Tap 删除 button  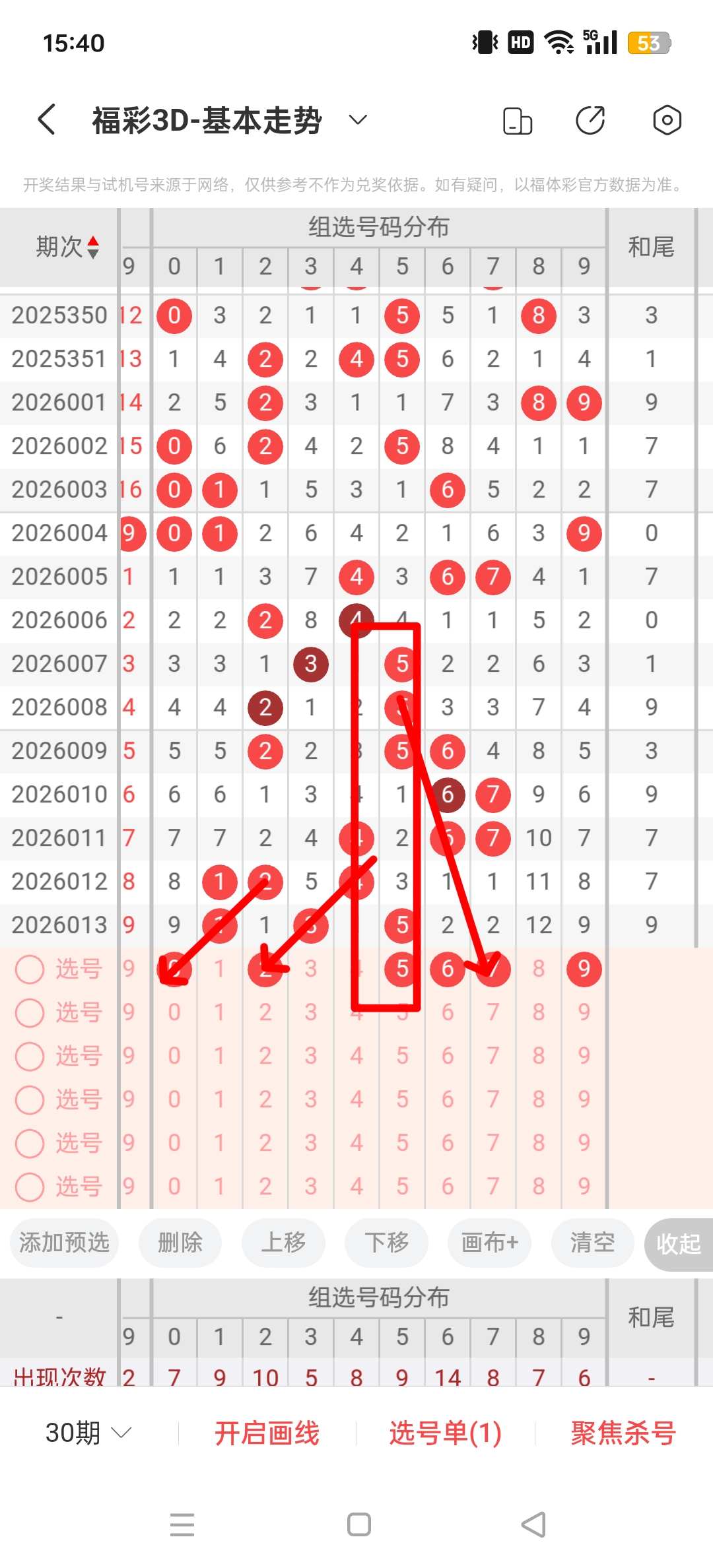180,1243
